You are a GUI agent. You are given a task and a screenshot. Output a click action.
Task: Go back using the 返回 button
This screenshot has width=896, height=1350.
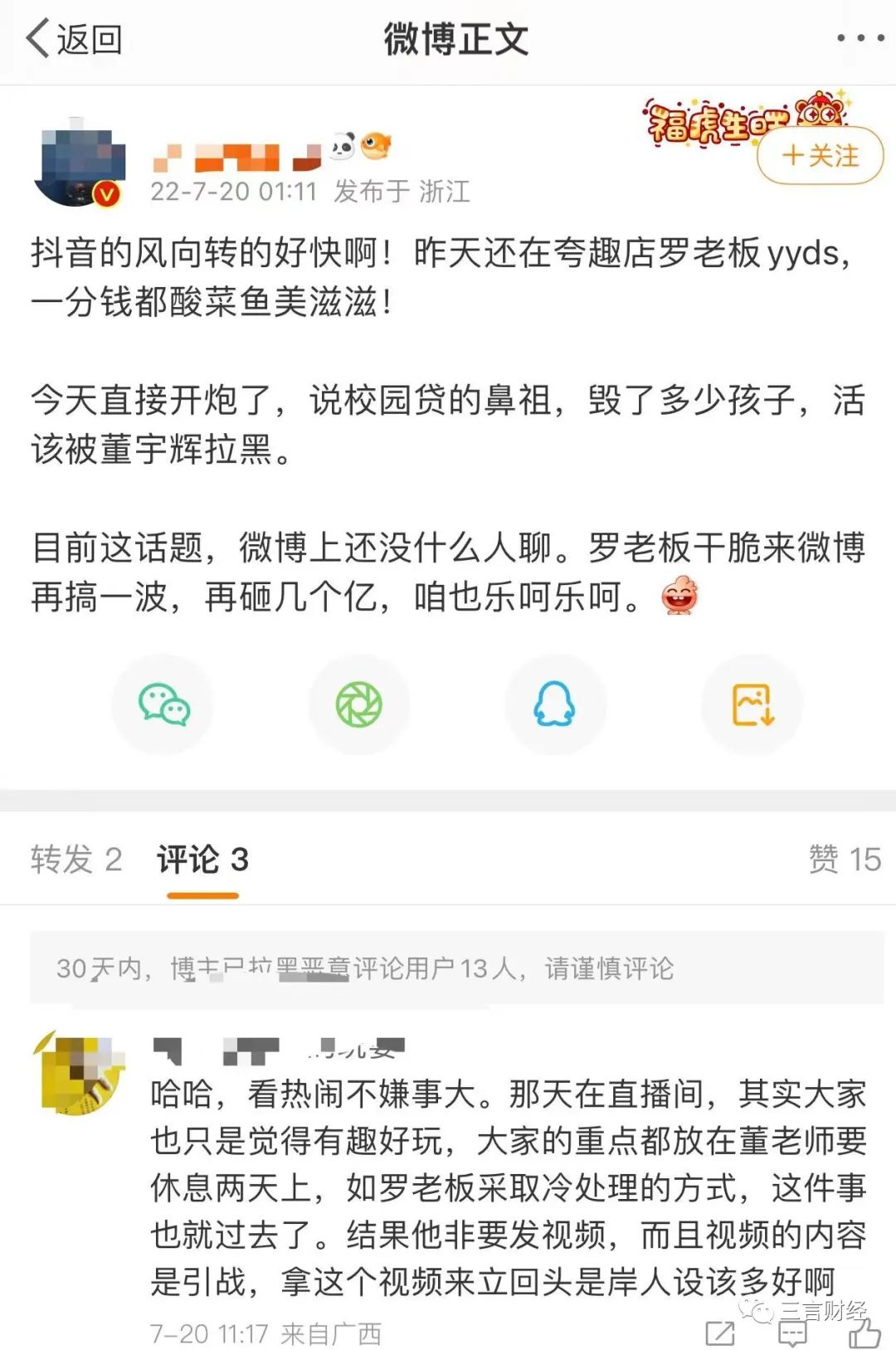click(75, 39)
